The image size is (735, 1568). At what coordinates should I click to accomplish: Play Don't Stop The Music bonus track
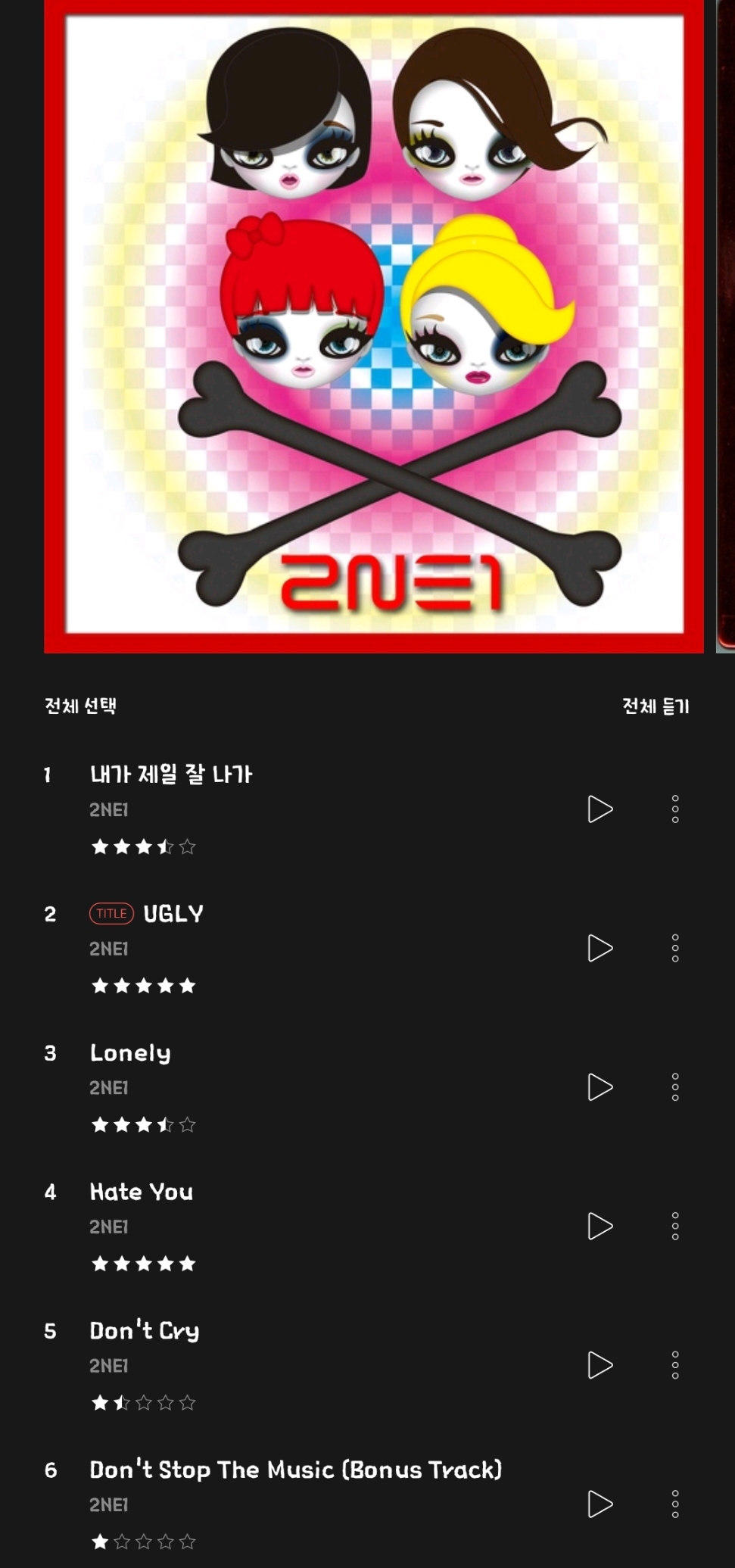[x=600, y=1504]
